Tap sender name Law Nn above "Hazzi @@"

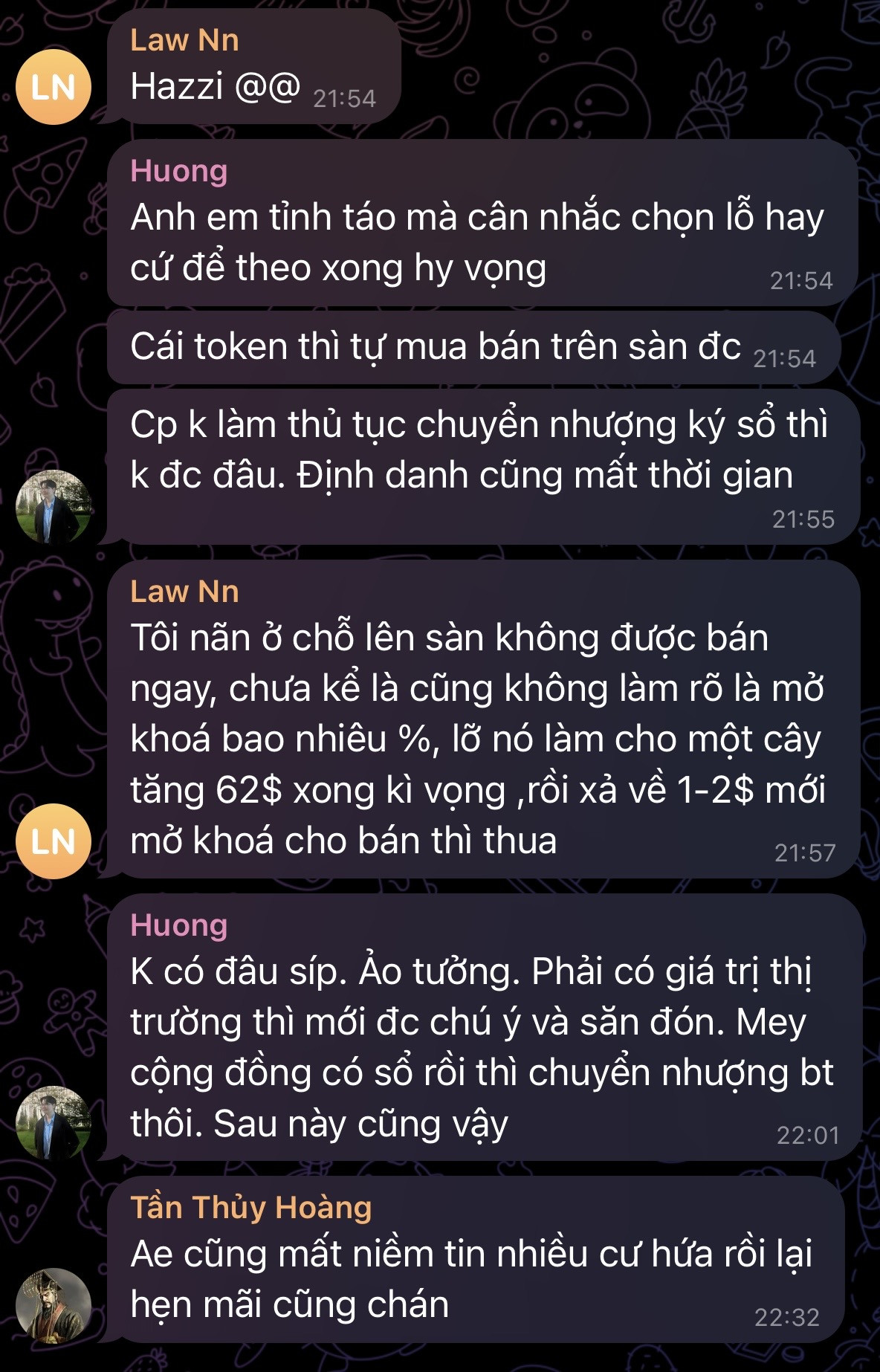tap(184, 40)
